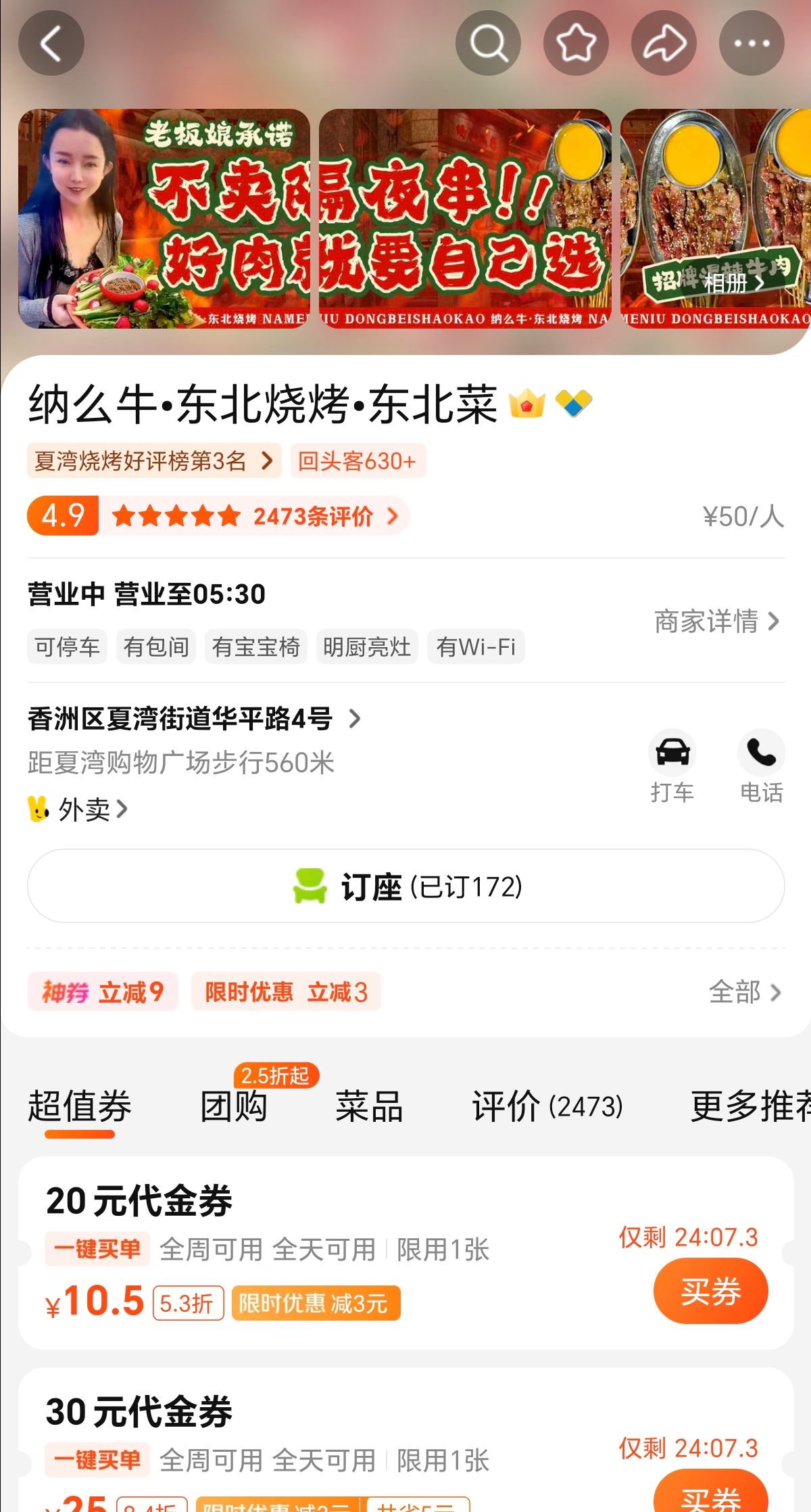Go back using the top-left arrow

pyautogui.click(x=51, y=44)
